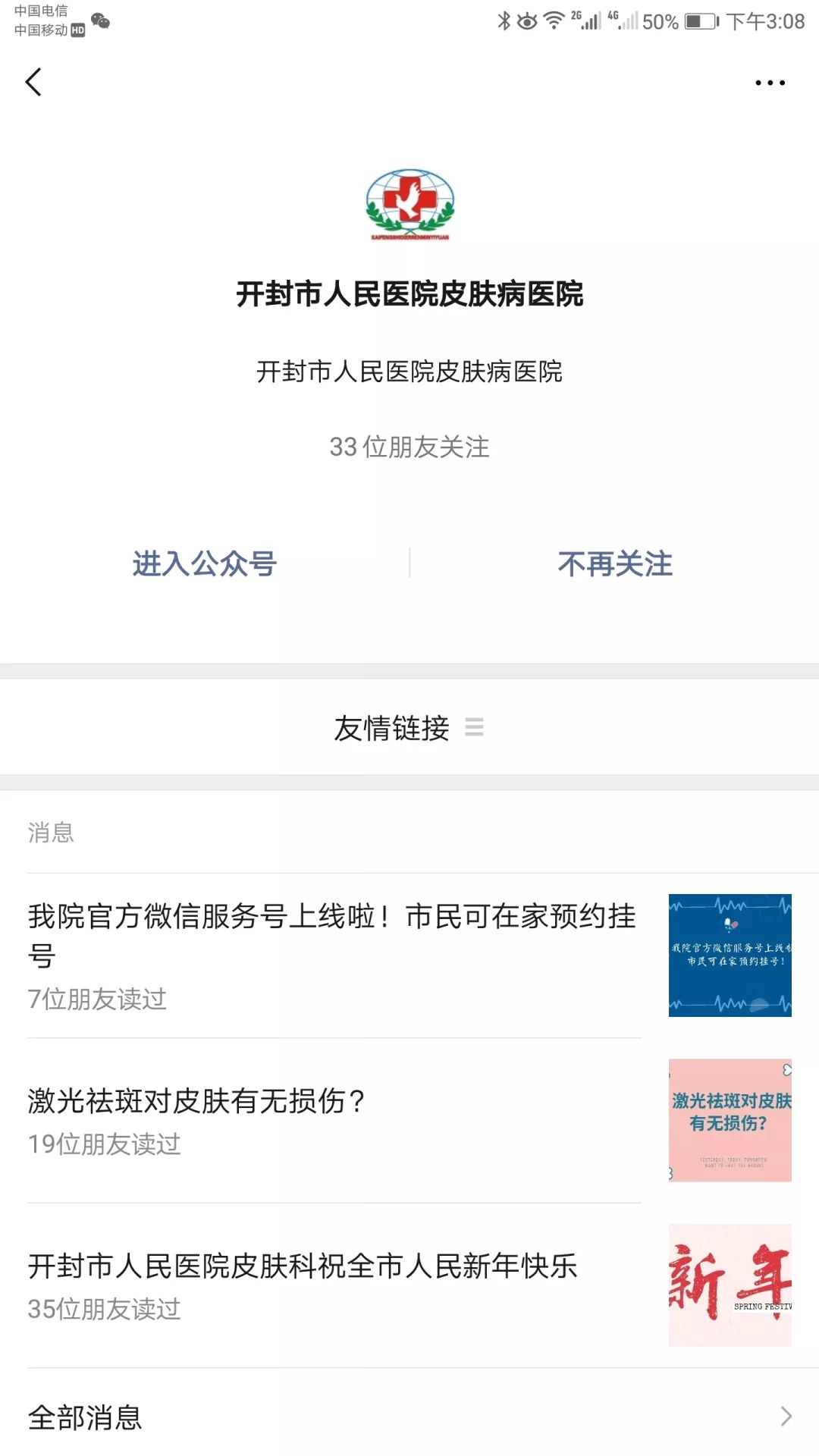The height and width of the screenshot is (1456, 819).
Task: View all messages via 全部消息
Action: point(409,1417)
